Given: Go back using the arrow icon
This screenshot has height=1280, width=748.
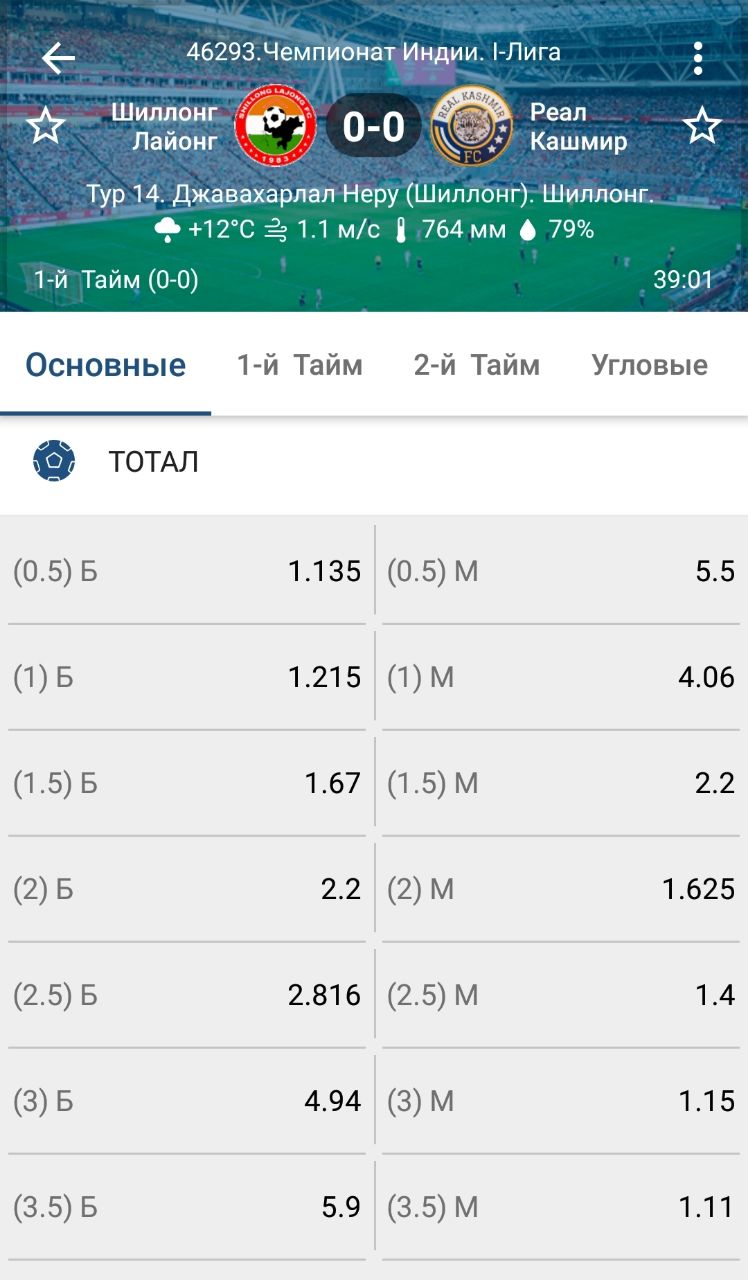Looking at the screenshot, I should (x=58, y=58).
